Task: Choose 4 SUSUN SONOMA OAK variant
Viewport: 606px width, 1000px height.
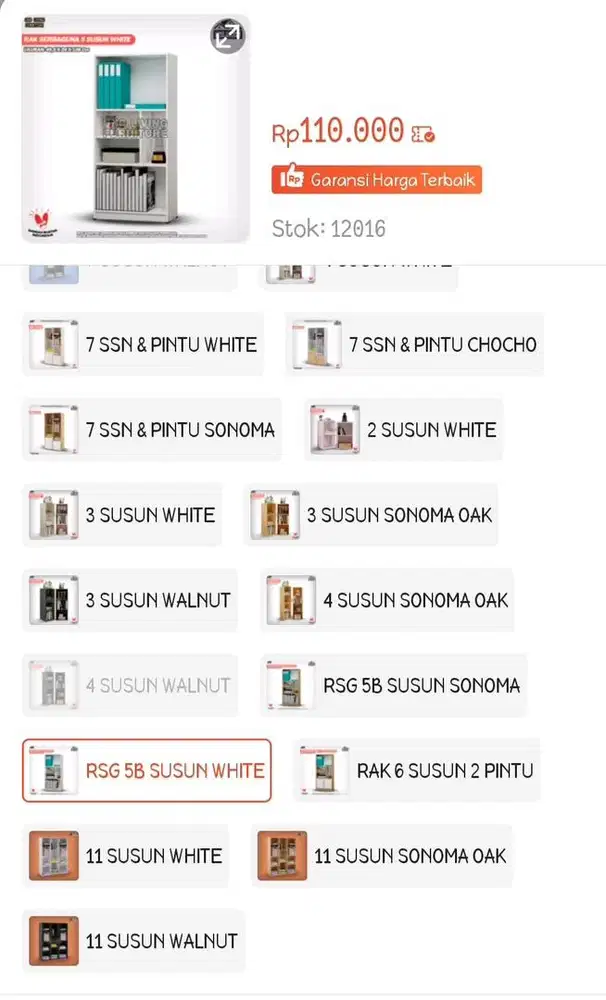Action: pos(387,600)
